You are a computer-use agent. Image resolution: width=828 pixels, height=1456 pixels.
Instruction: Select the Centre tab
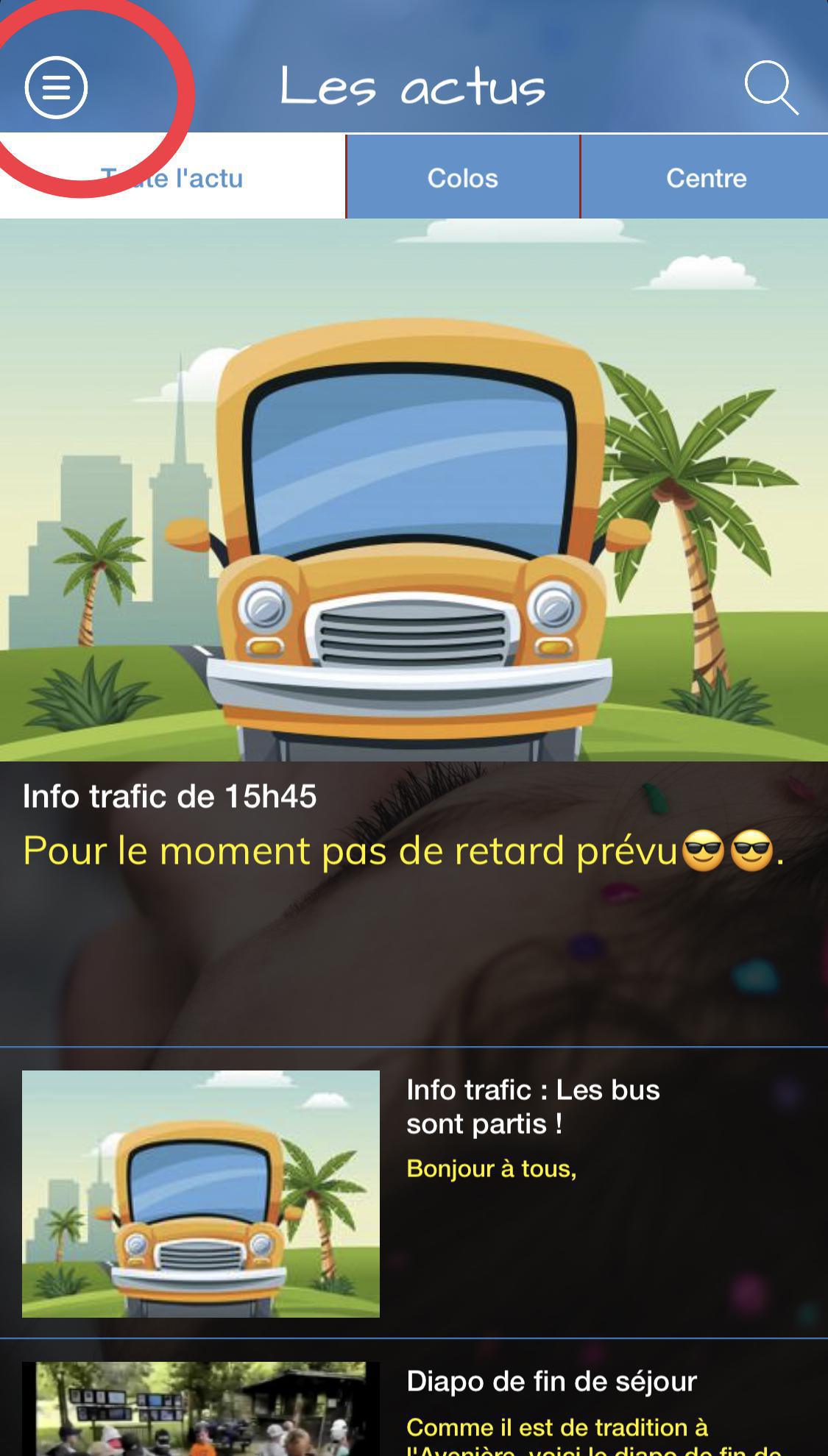[x=706, y=178]
